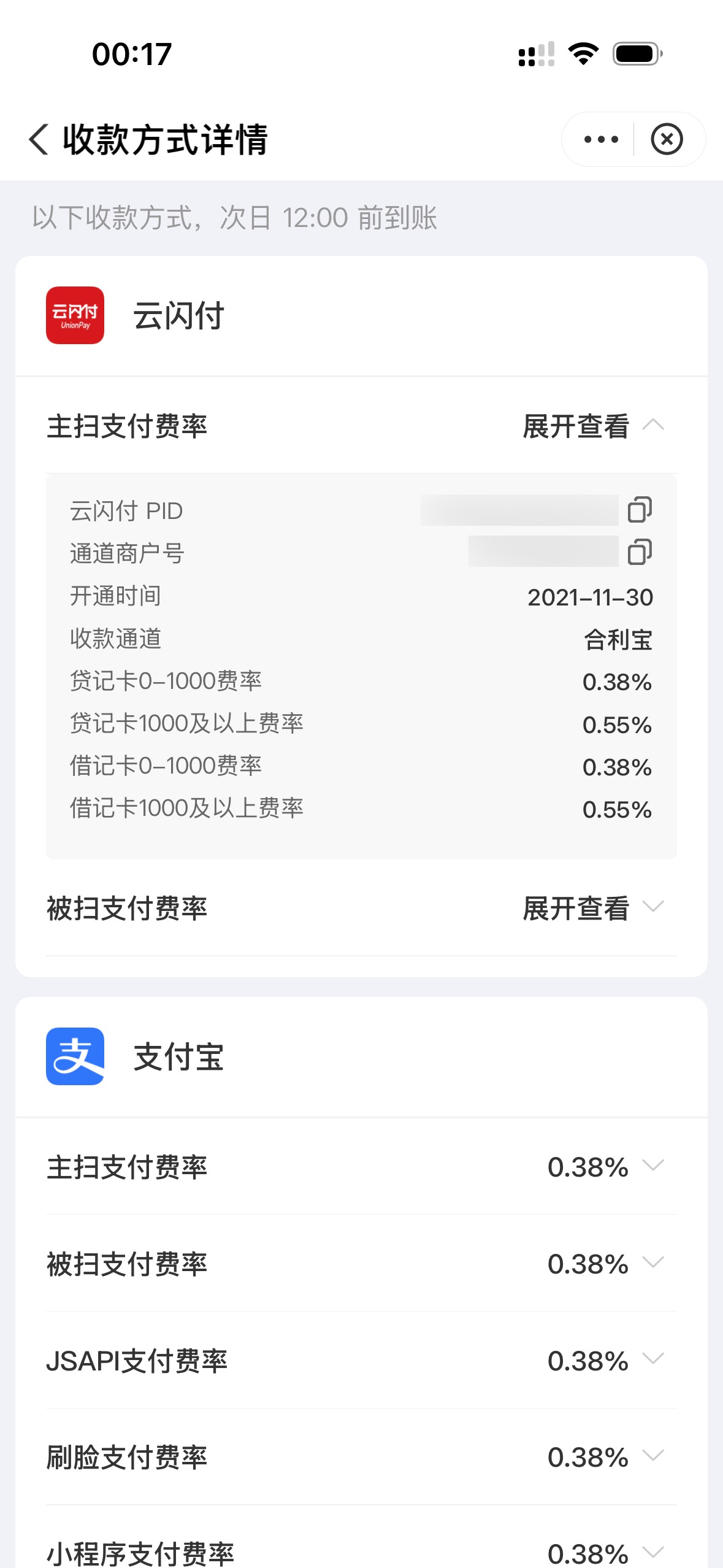723x1568 pixels.
Task: Open the mini program more options menu
Action: 601,139
